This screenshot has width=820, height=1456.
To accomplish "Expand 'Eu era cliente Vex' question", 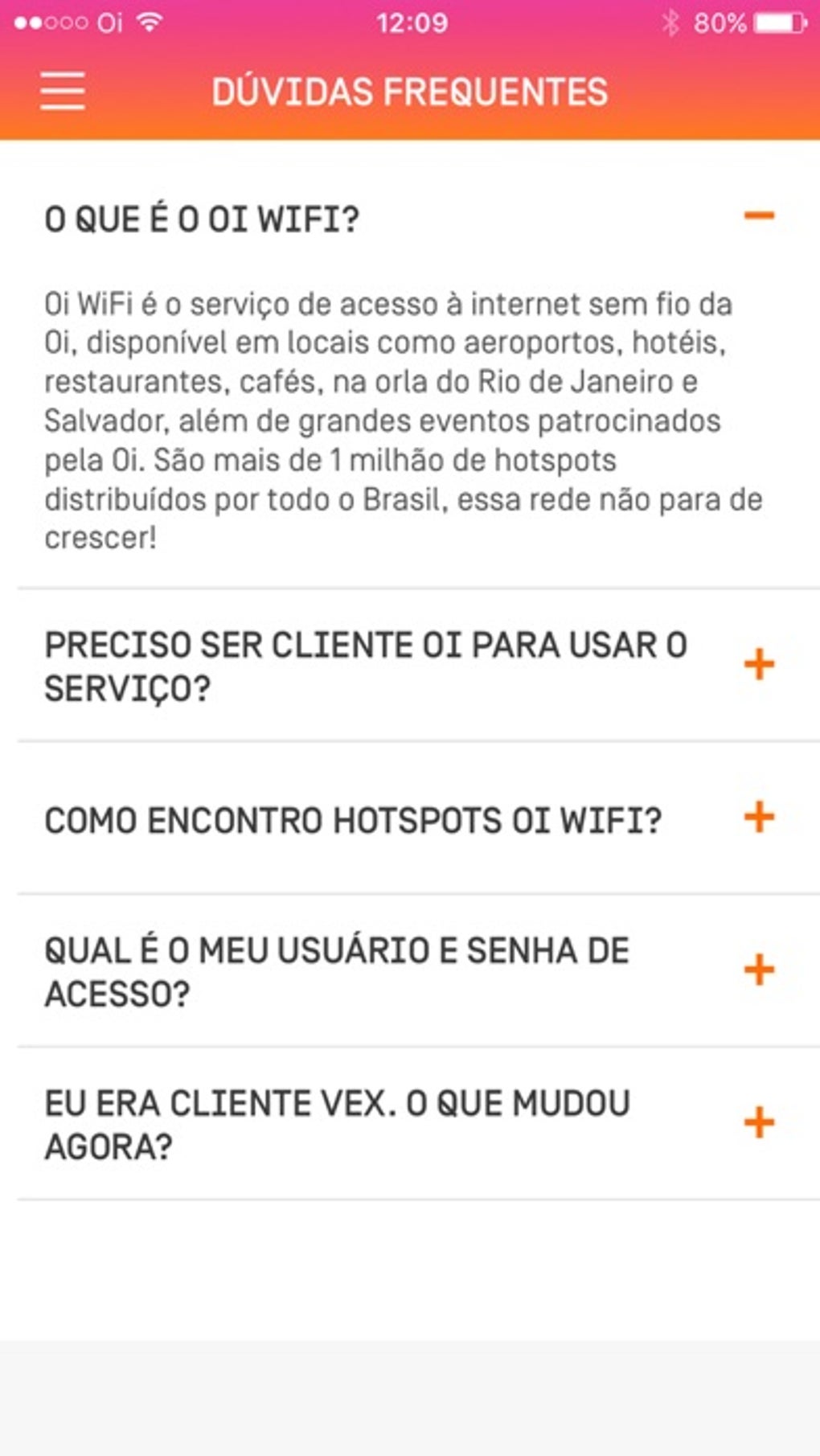I will (x=758, y=1123).
